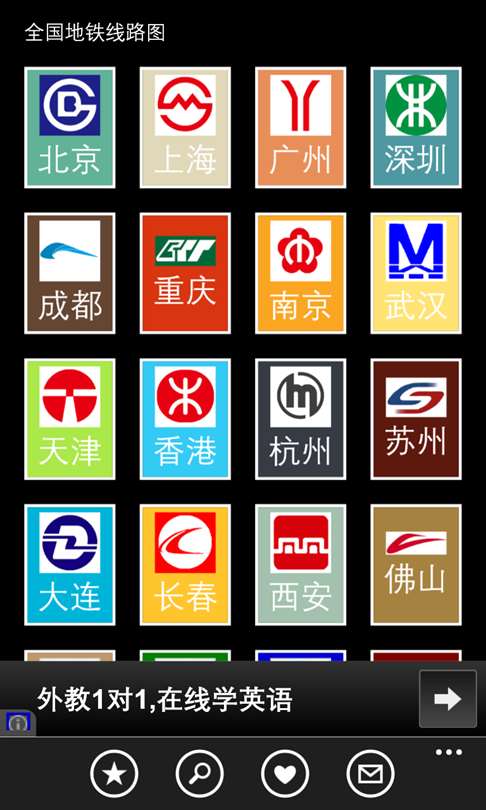Open the 香港 MTR tile
486x810 pixels.
tap(185, 419)
